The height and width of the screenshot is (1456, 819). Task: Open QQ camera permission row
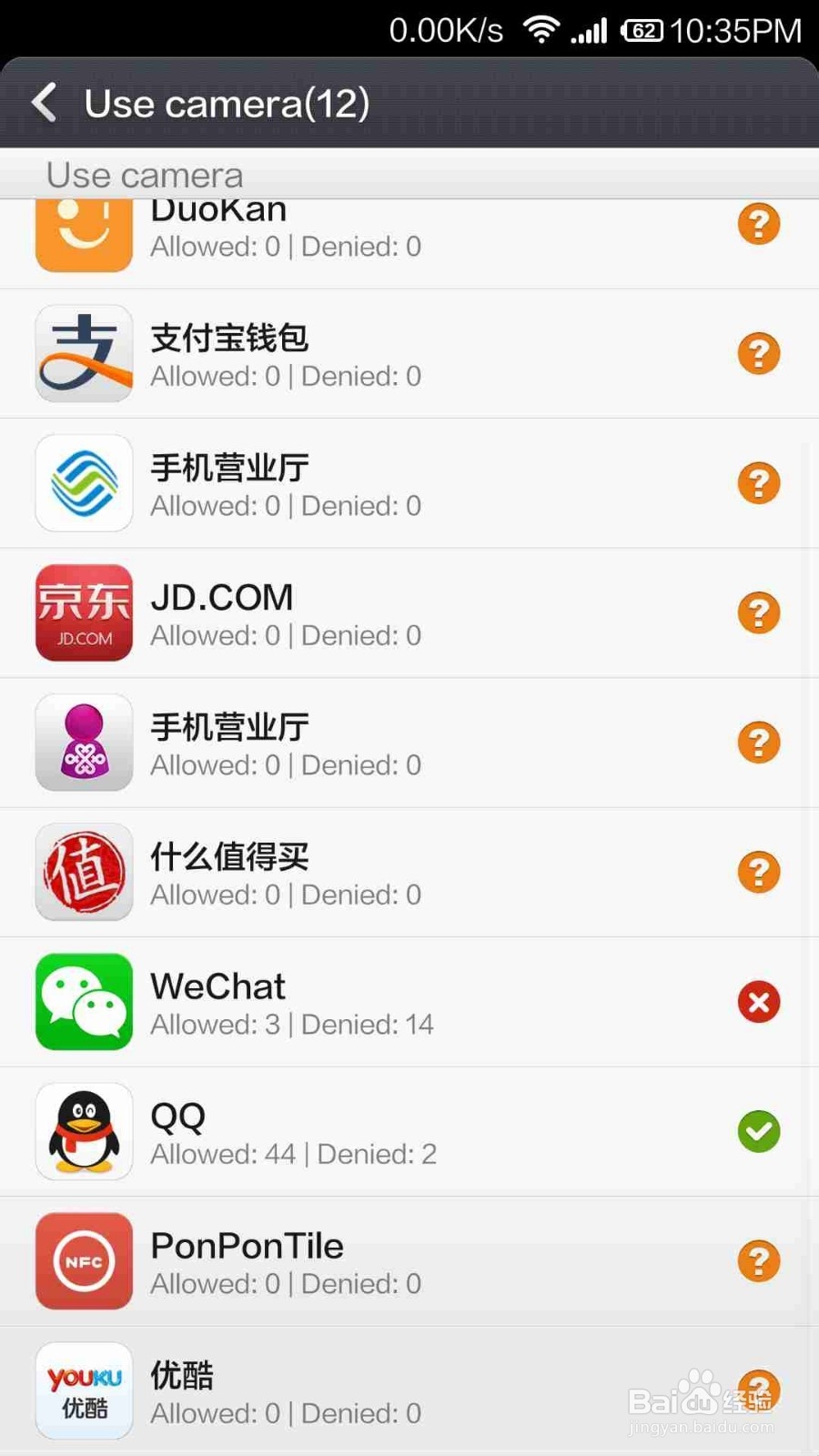click(x=409, y=1132)
